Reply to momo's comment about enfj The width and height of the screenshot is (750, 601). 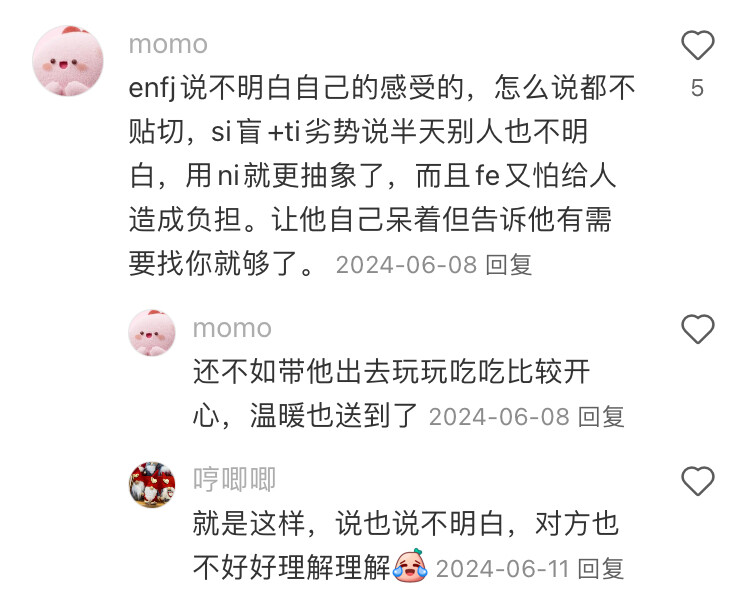pyautogui.click(x=509, y=265)
